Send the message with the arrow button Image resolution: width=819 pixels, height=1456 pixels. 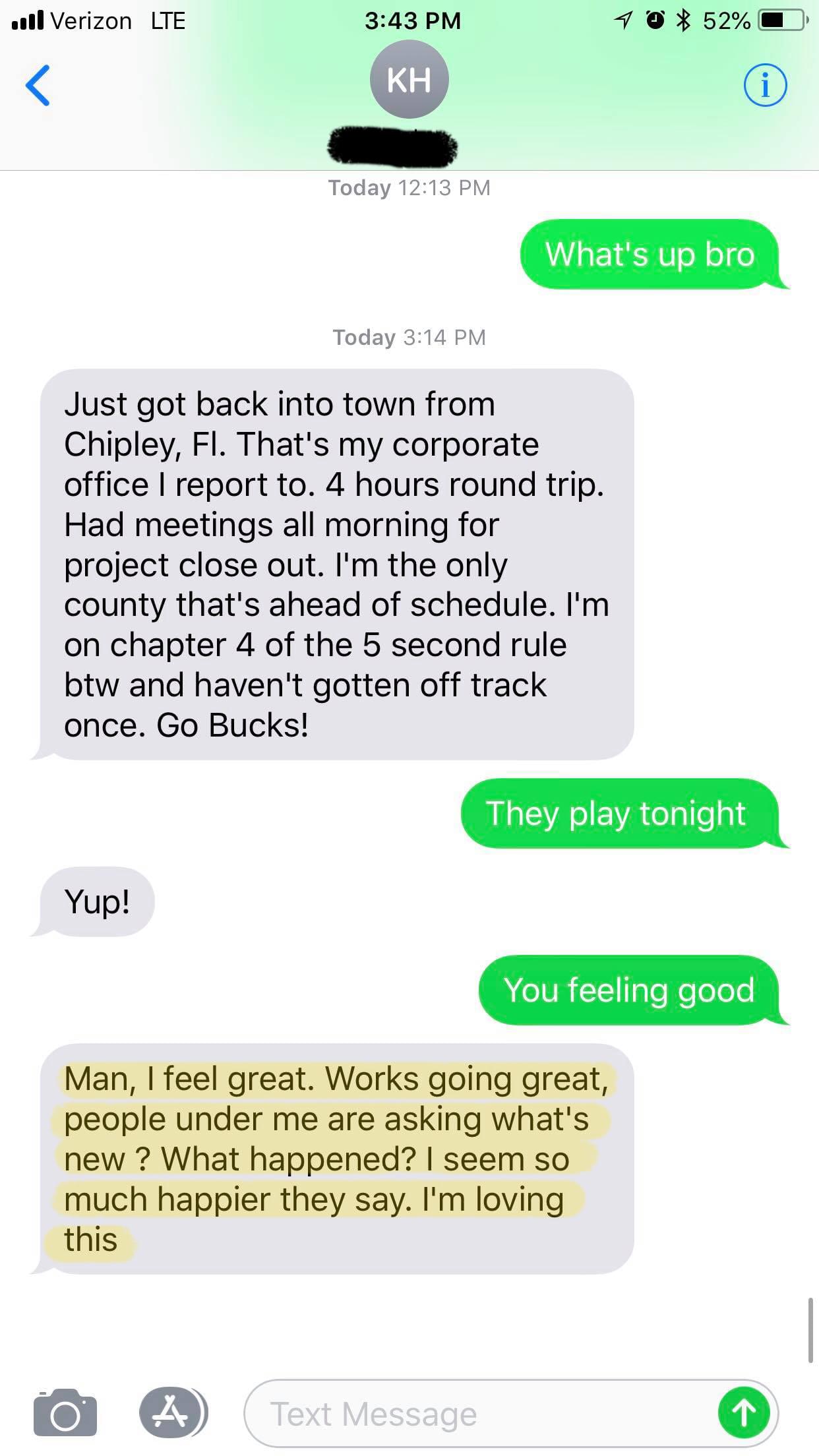point(744,1412)
